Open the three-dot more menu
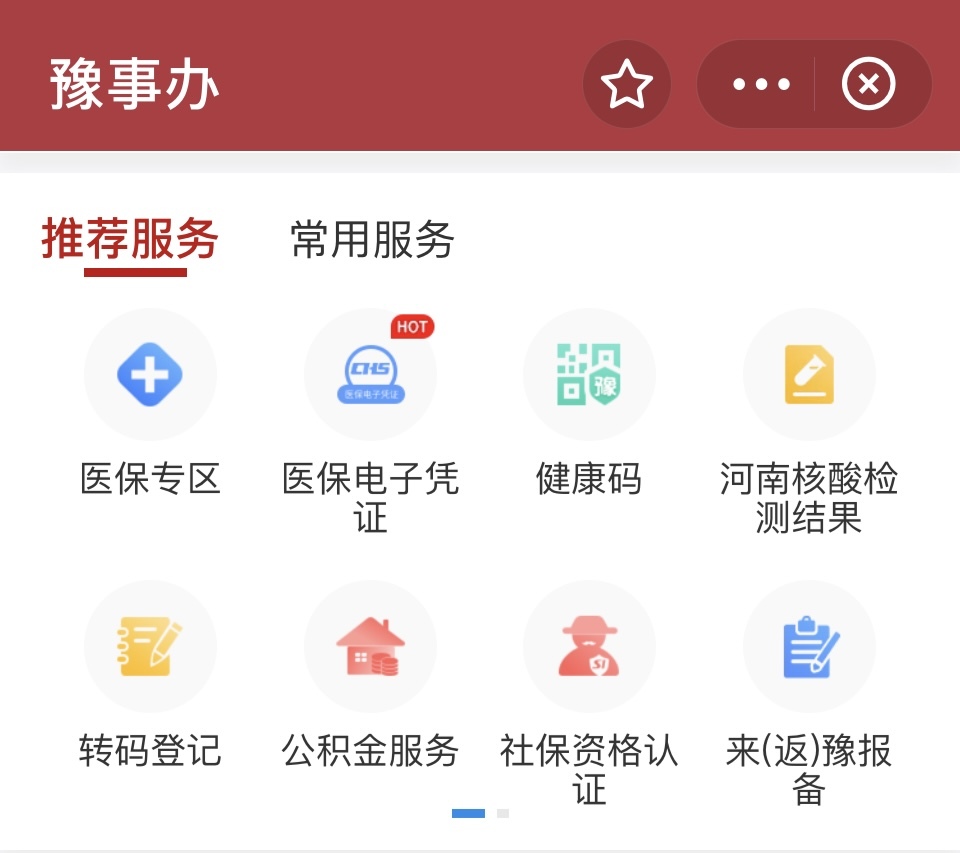Screen dimensions: 960x853 pos(762,85)
